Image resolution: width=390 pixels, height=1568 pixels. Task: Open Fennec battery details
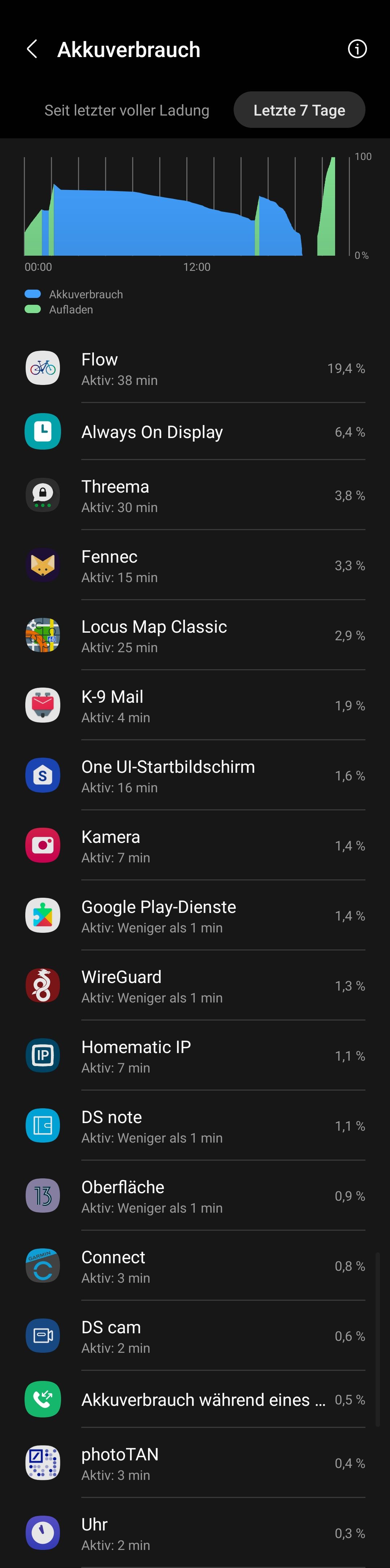click(195, 566)
